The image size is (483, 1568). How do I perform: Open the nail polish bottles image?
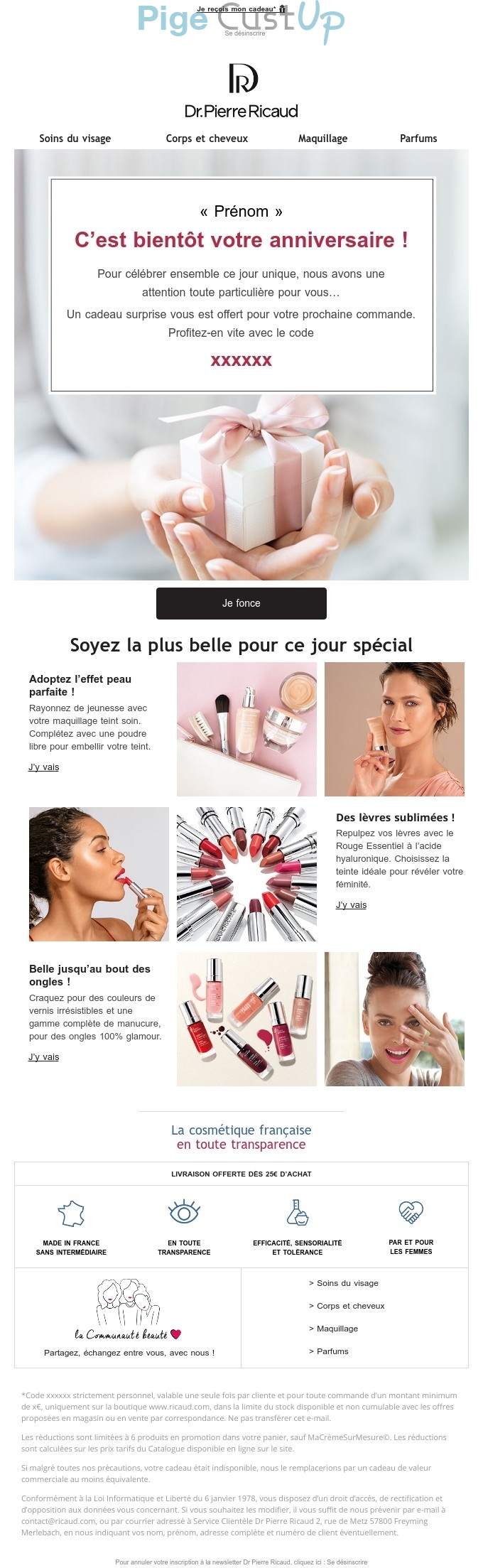pyautogui.click(x=246, y=1019)
